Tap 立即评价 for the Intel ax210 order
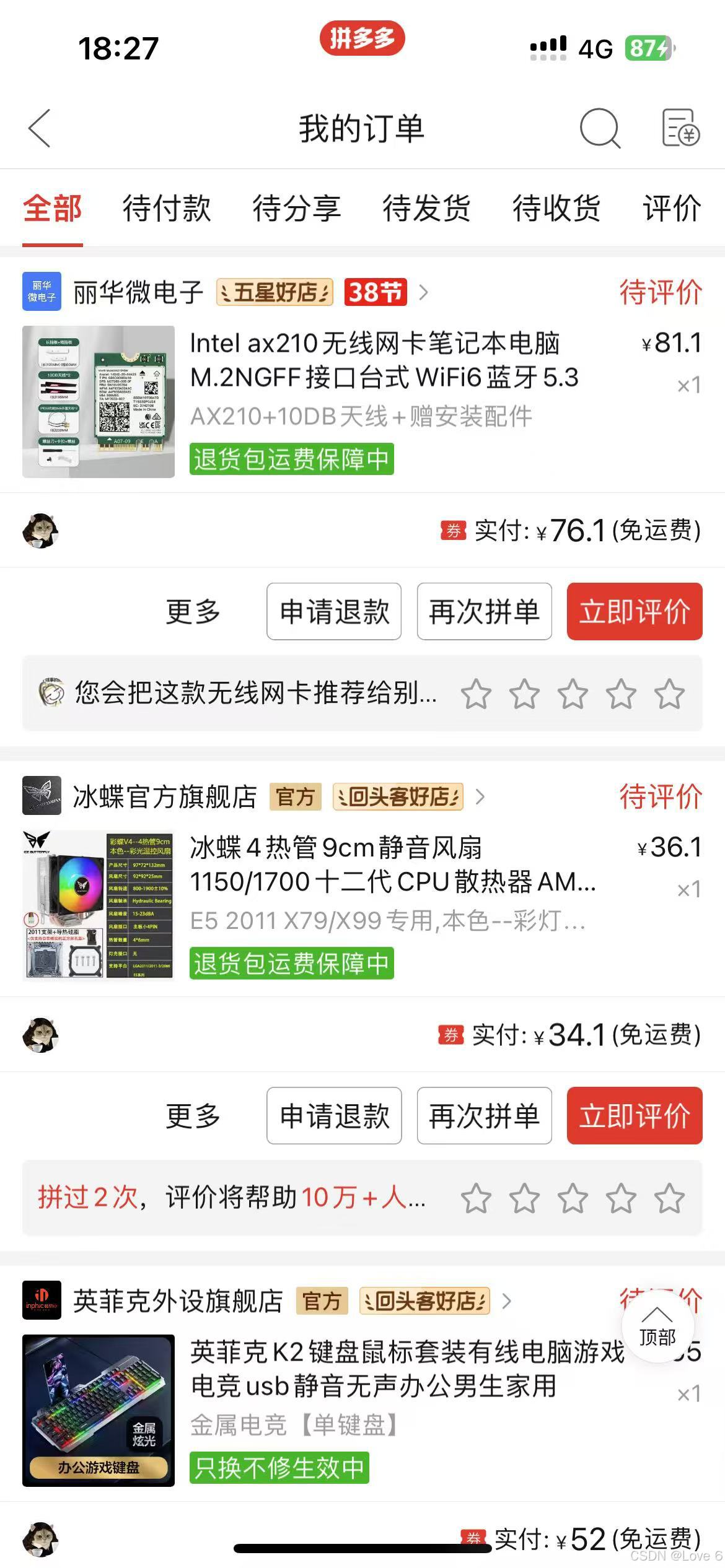Viewport: 725px width, 1568px height. [x=634, y=611]
